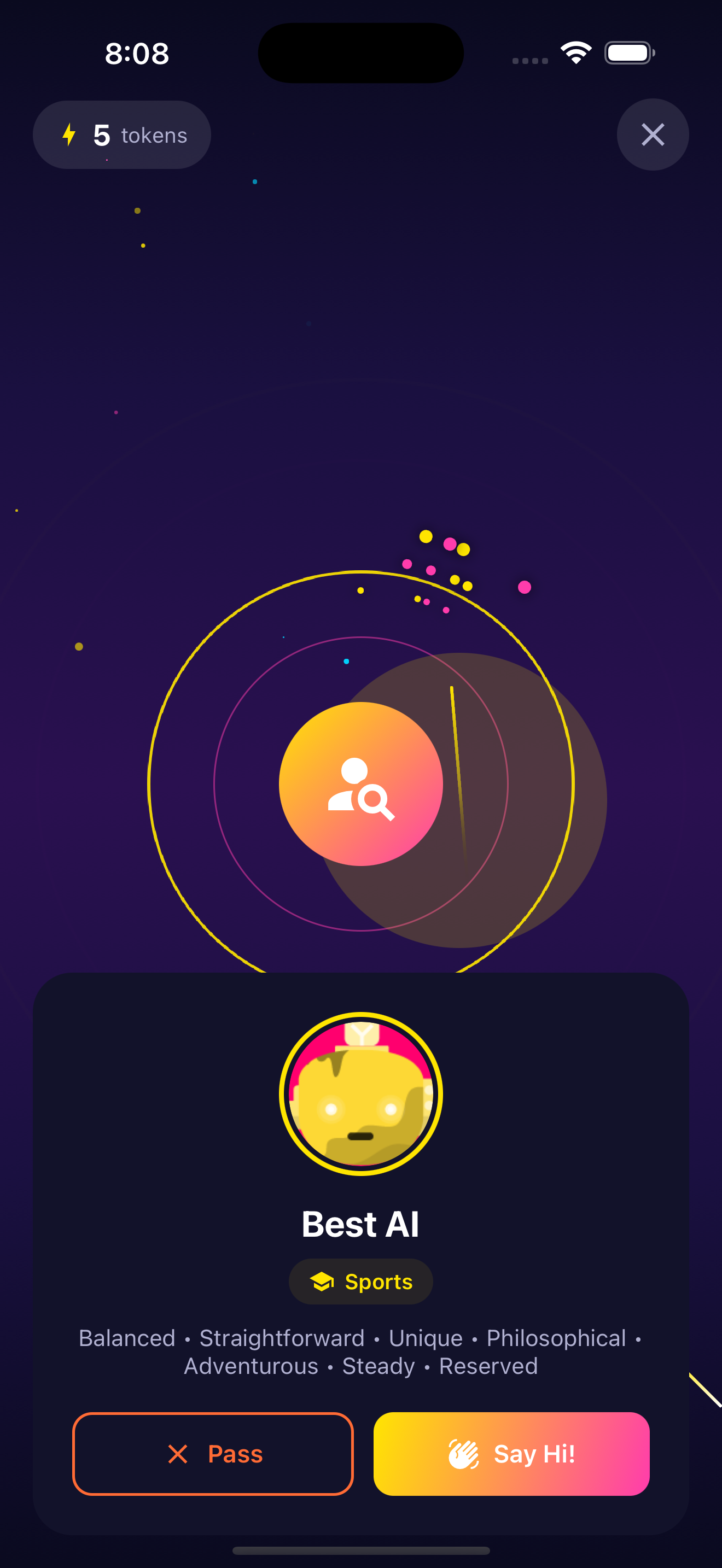Tap the central find-person search button
The height and width of the screenshot is (1568, 722).
(361, 784)
